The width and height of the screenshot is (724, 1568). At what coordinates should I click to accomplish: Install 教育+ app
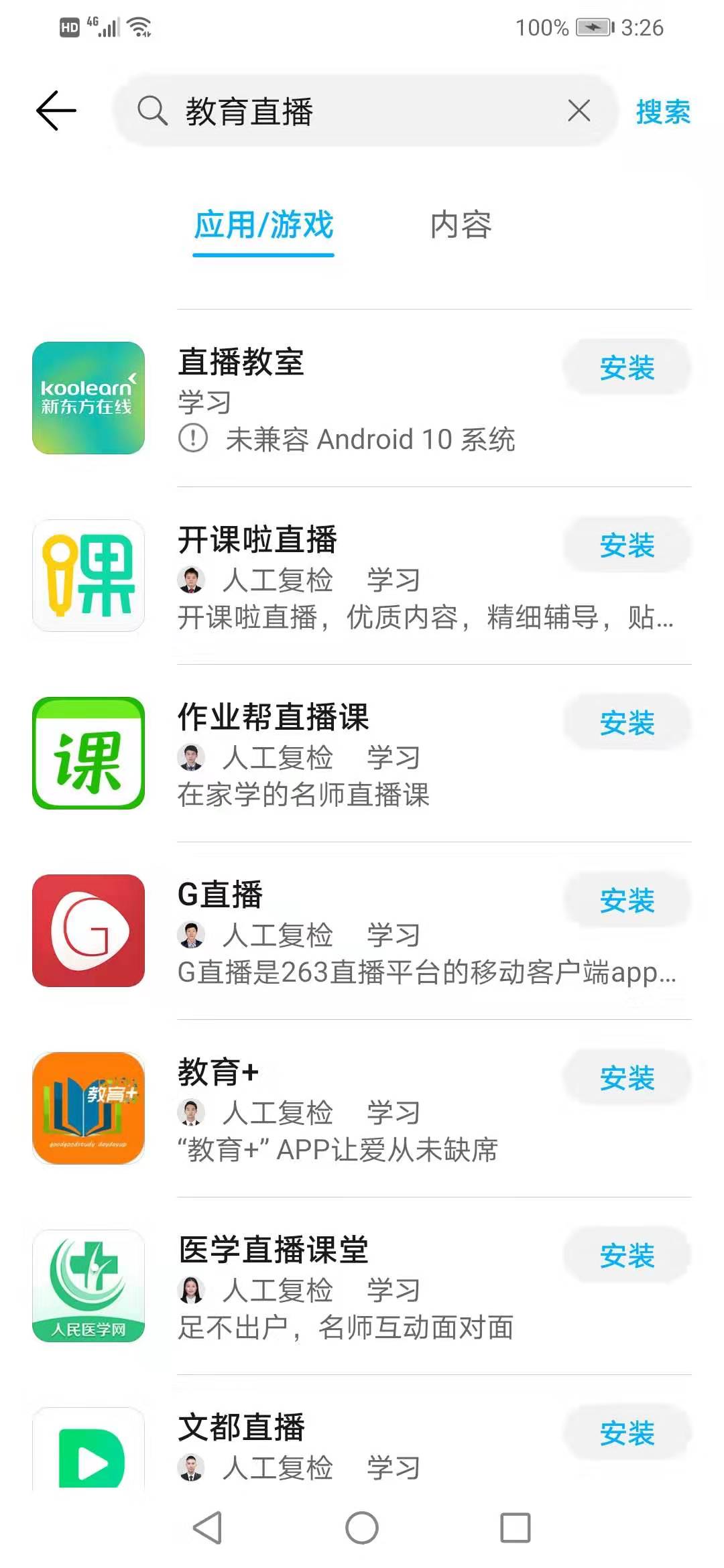(627, 1078)
